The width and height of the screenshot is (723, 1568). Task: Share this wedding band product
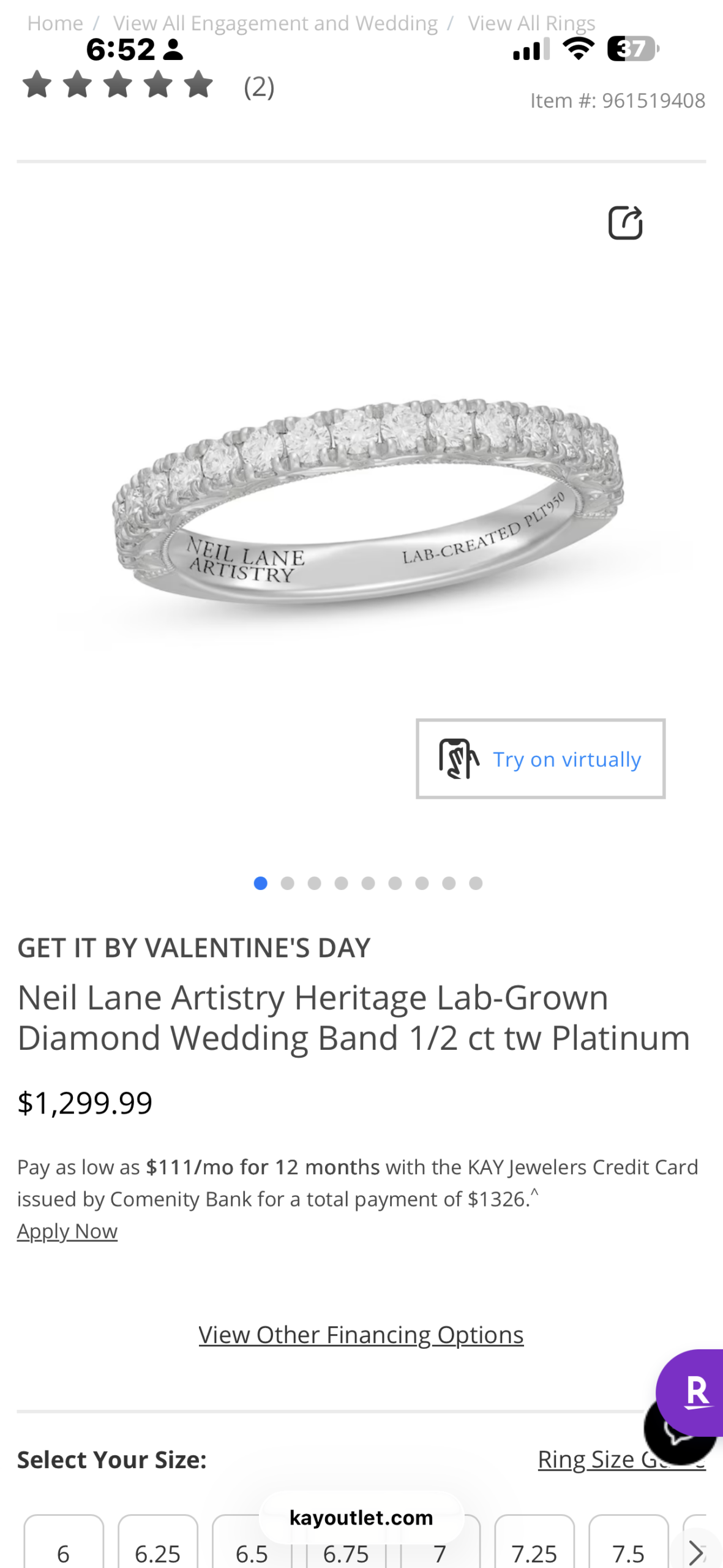pos(625,222)
